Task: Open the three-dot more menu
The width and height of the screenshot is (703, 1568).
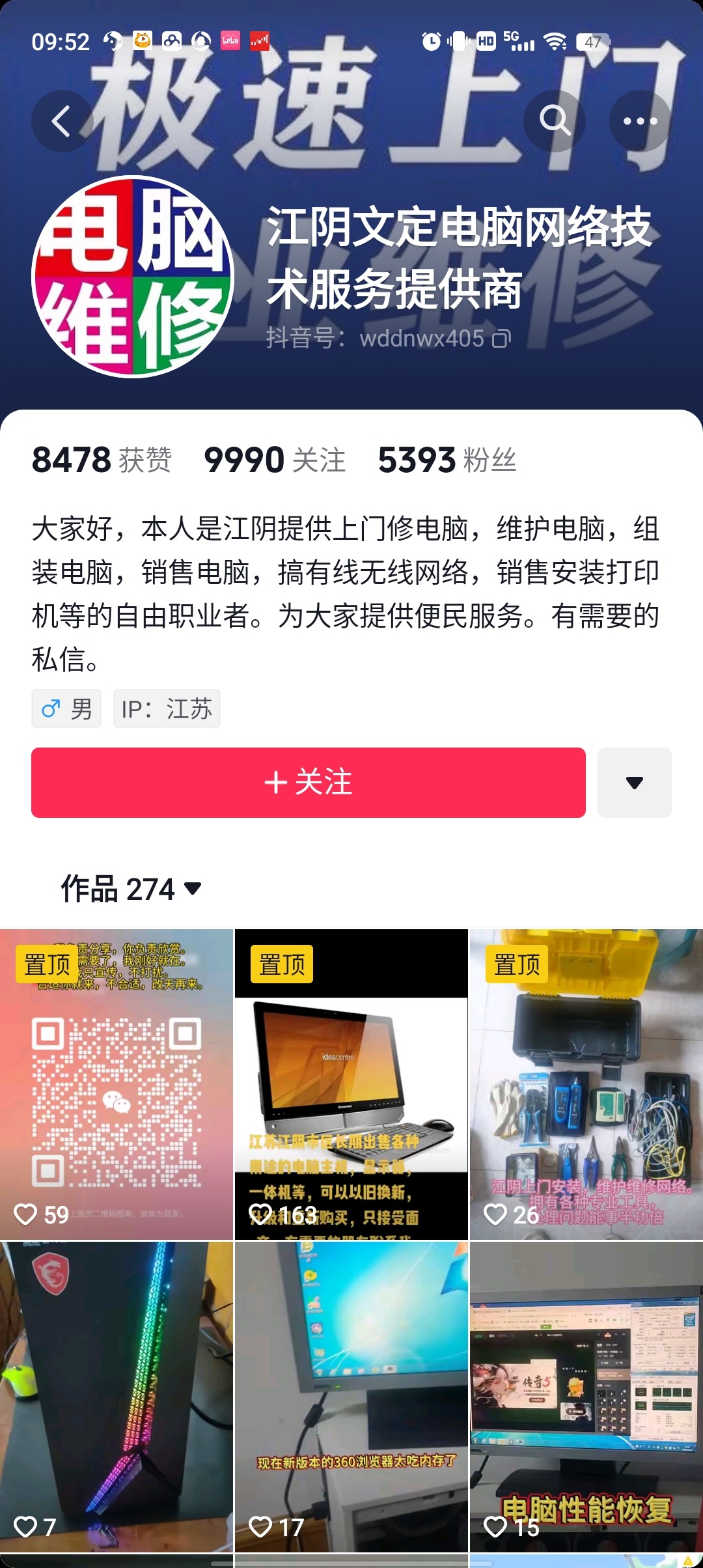Action: point(640,121)
